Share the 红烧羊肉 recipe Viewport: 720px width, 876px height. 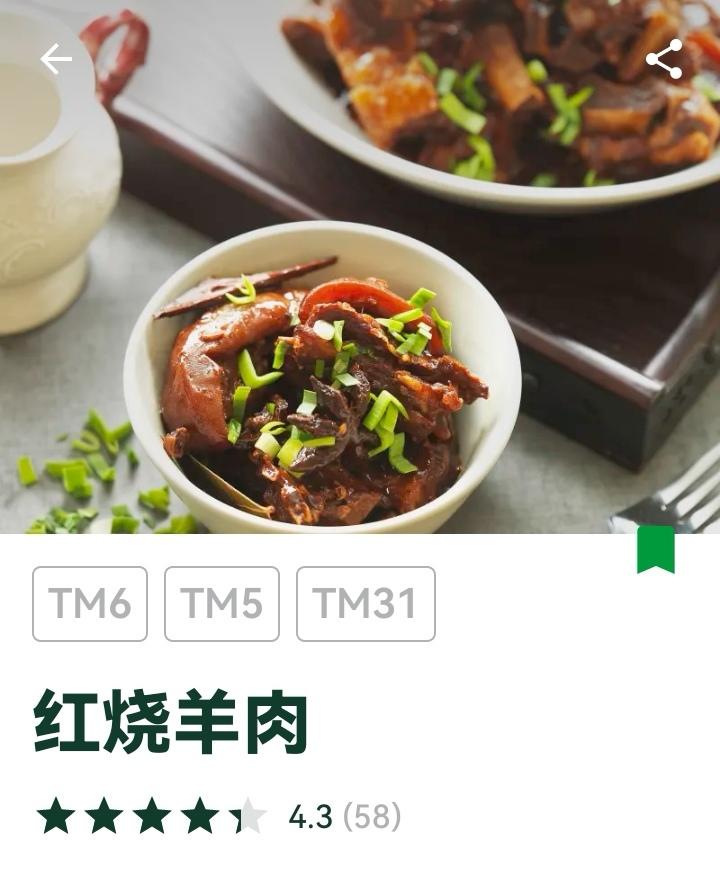[664, 60]
